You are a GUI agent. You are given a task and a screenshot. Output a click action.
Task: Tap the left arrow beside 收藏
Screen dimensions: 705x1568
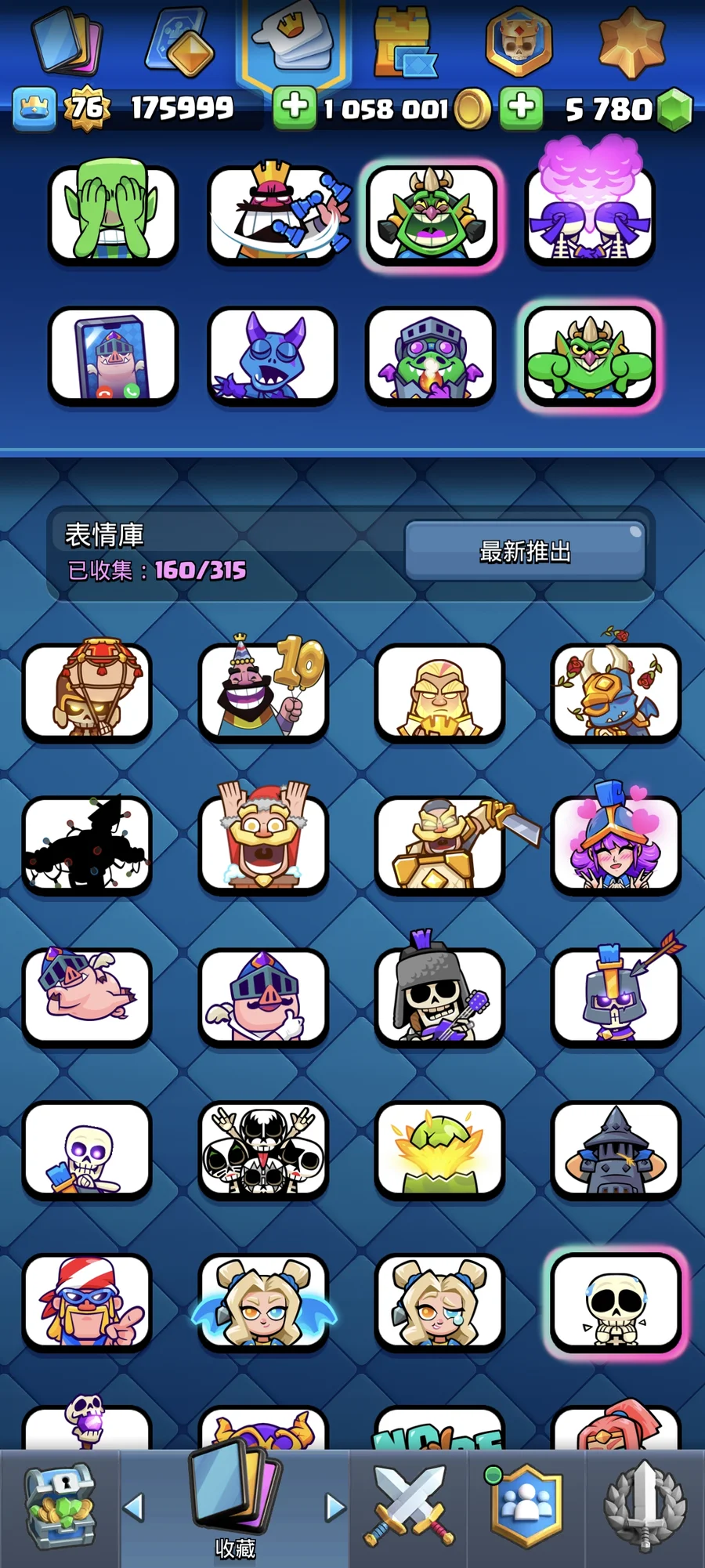[x=135, y=1506]
